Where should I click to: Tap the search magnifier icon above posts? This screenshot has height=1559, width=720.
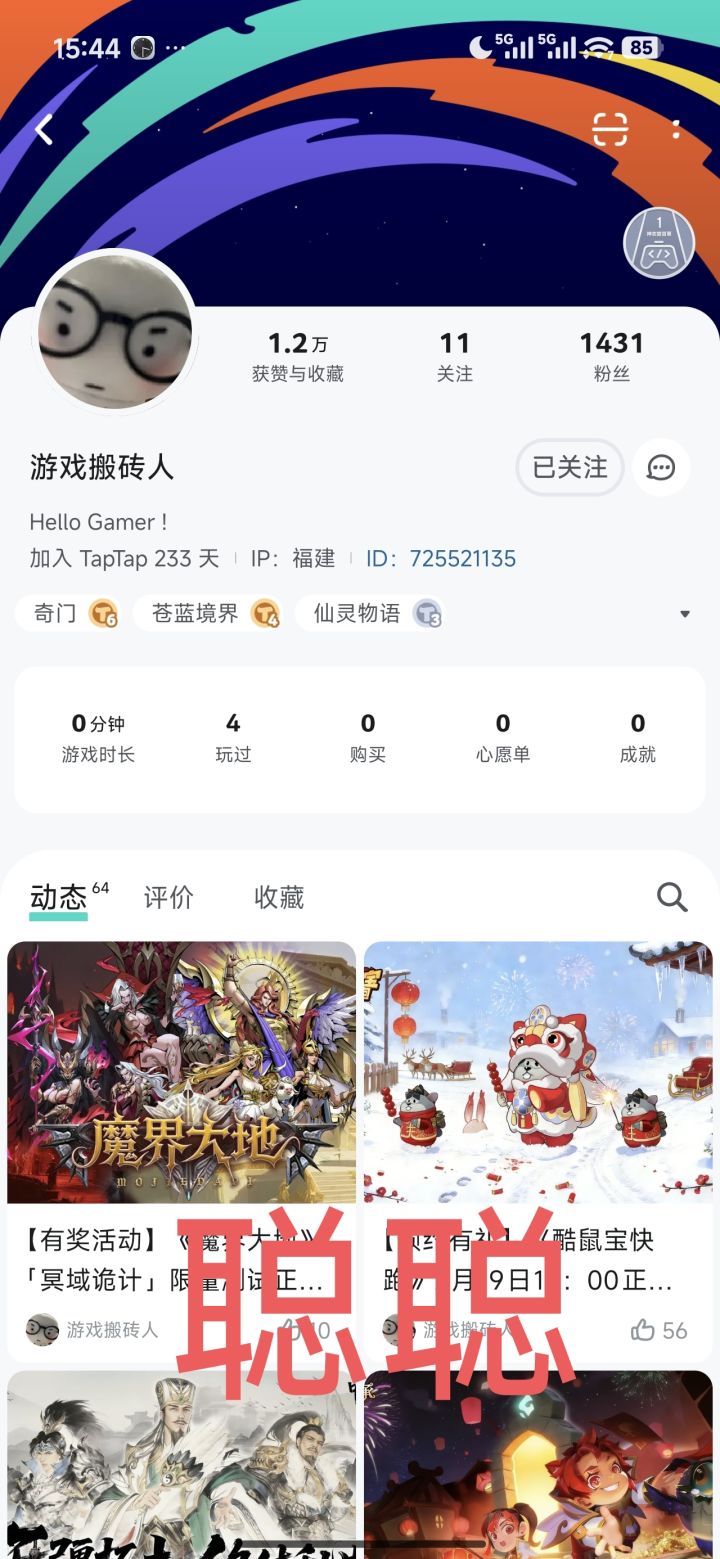(671, 897)
